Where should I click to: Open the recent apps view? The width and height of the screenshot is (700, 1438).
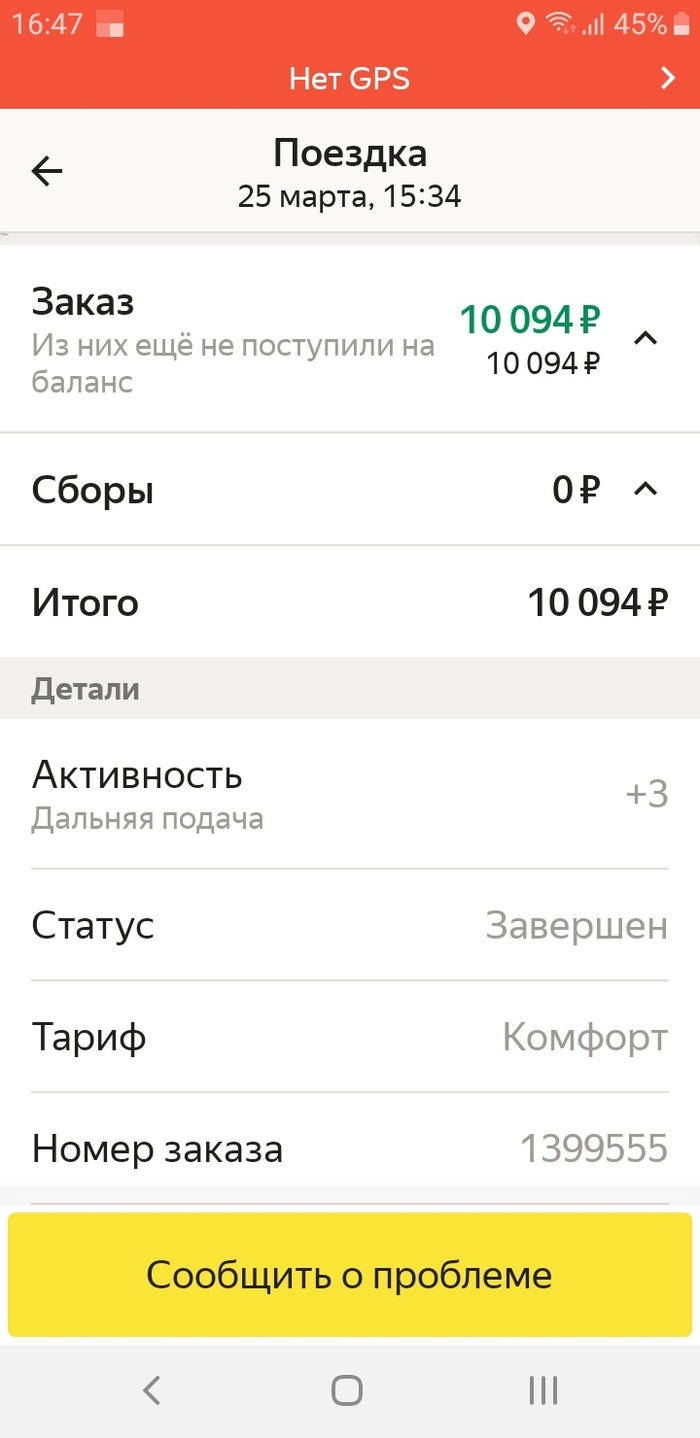click(x=543, y=1390)
